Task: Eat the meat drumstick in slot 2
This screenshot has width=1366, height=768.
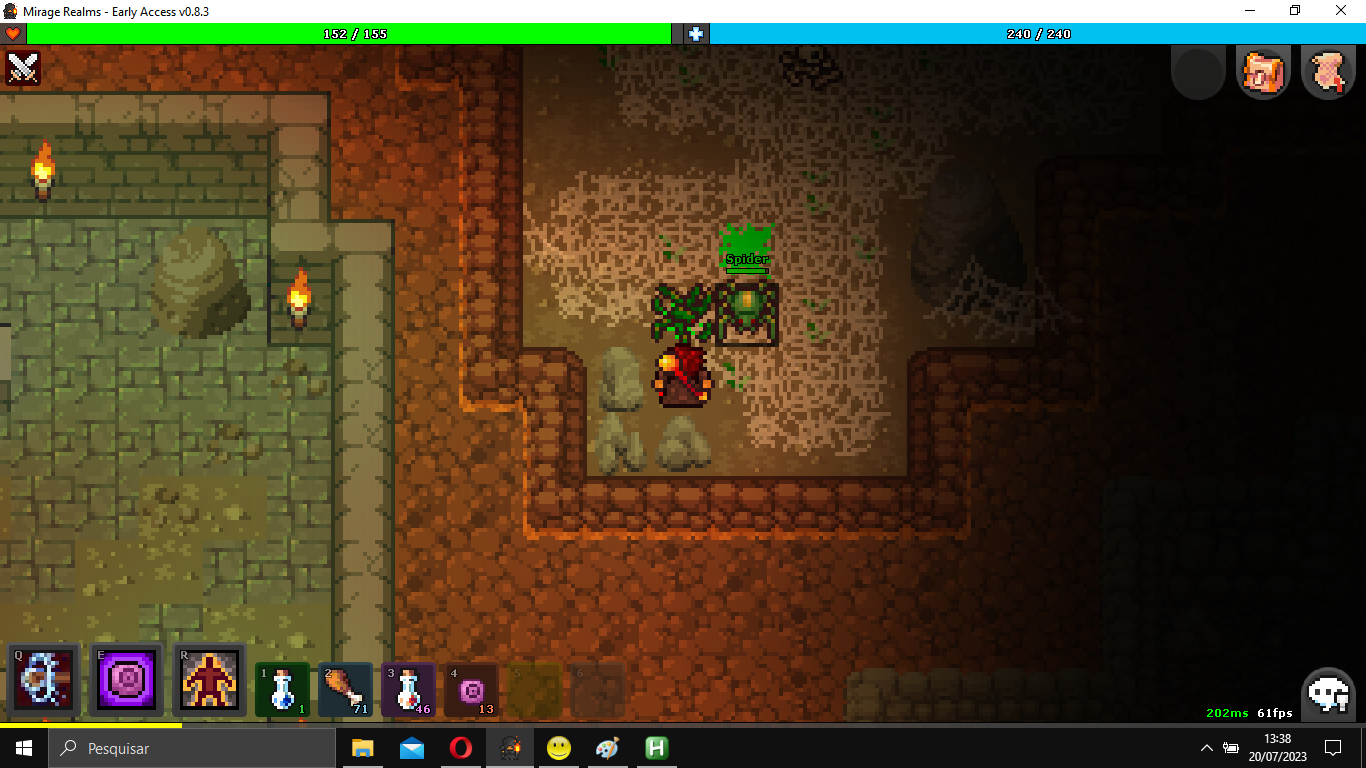Action: click(345, 689)
